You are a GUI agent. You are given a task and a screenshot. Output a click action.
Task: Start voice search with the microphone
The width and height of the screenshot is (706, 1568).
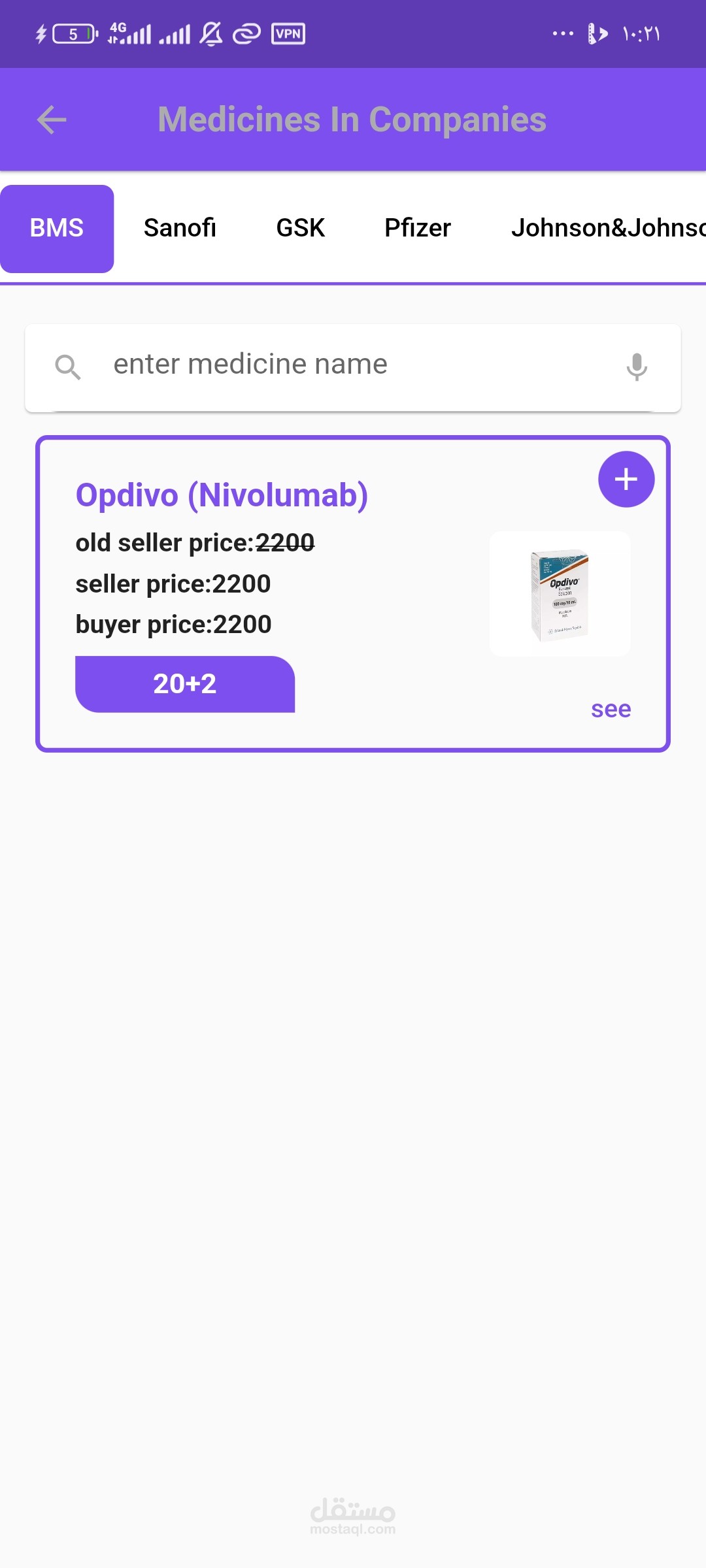coord(636,367)
